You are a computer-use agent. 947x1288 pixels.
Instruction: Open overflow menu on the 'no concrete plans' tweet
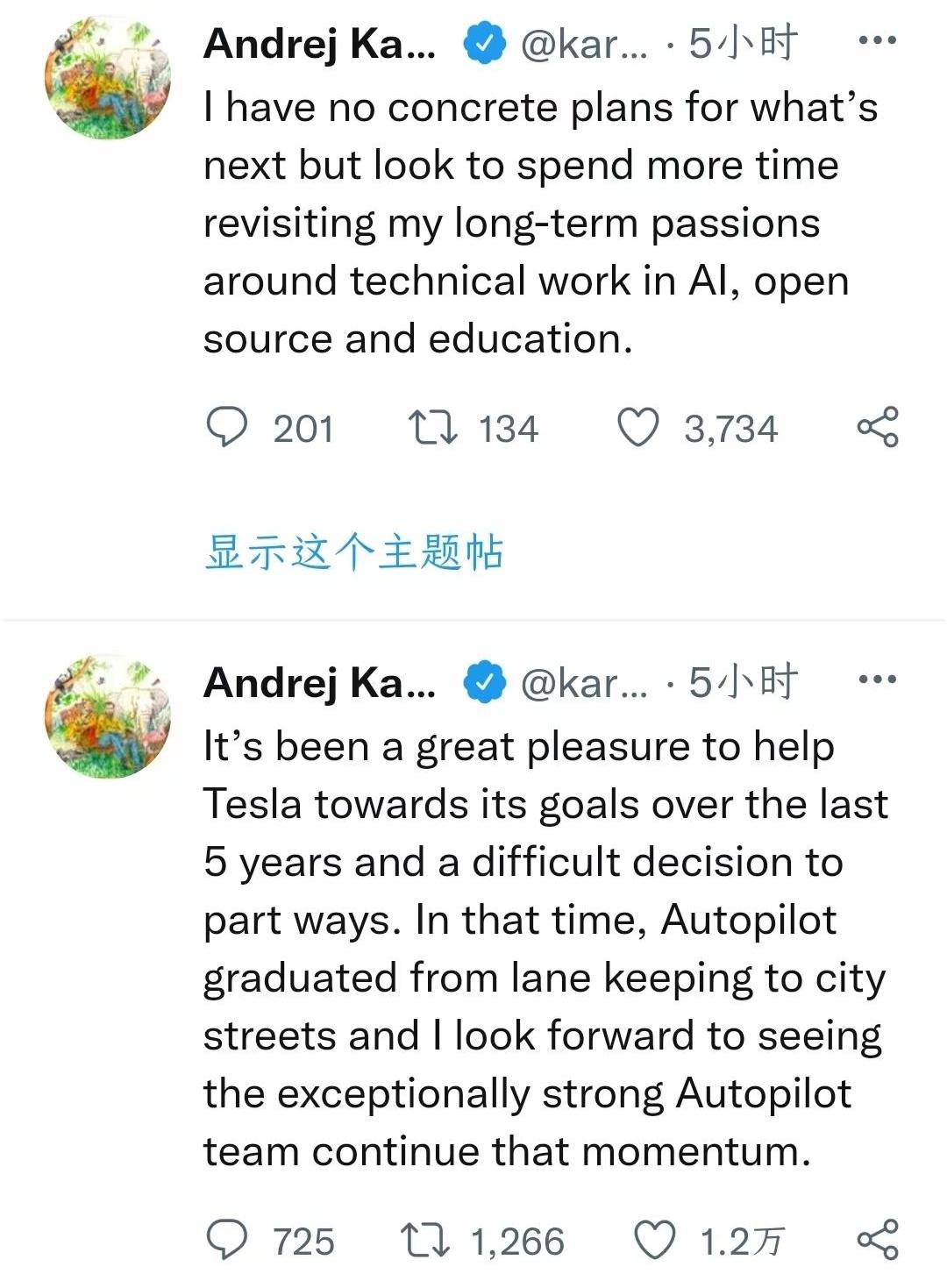coord(877,40)
